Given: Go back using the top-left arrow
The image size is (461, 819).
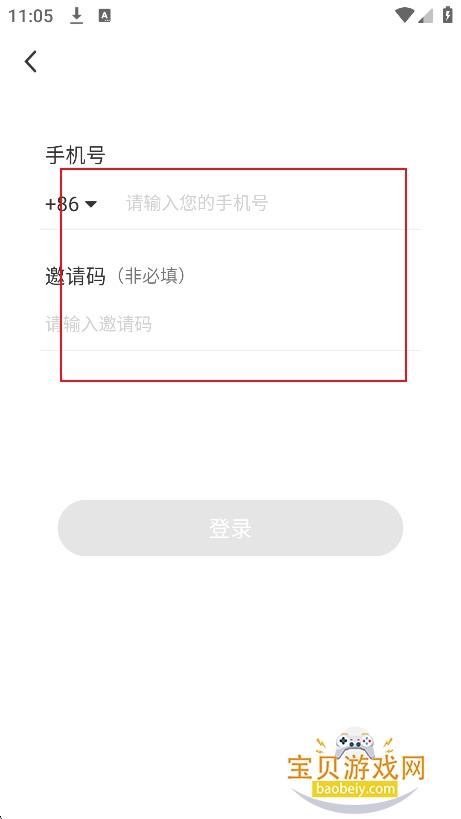Looking at the screenshot, I should click(x=31, y=61).
